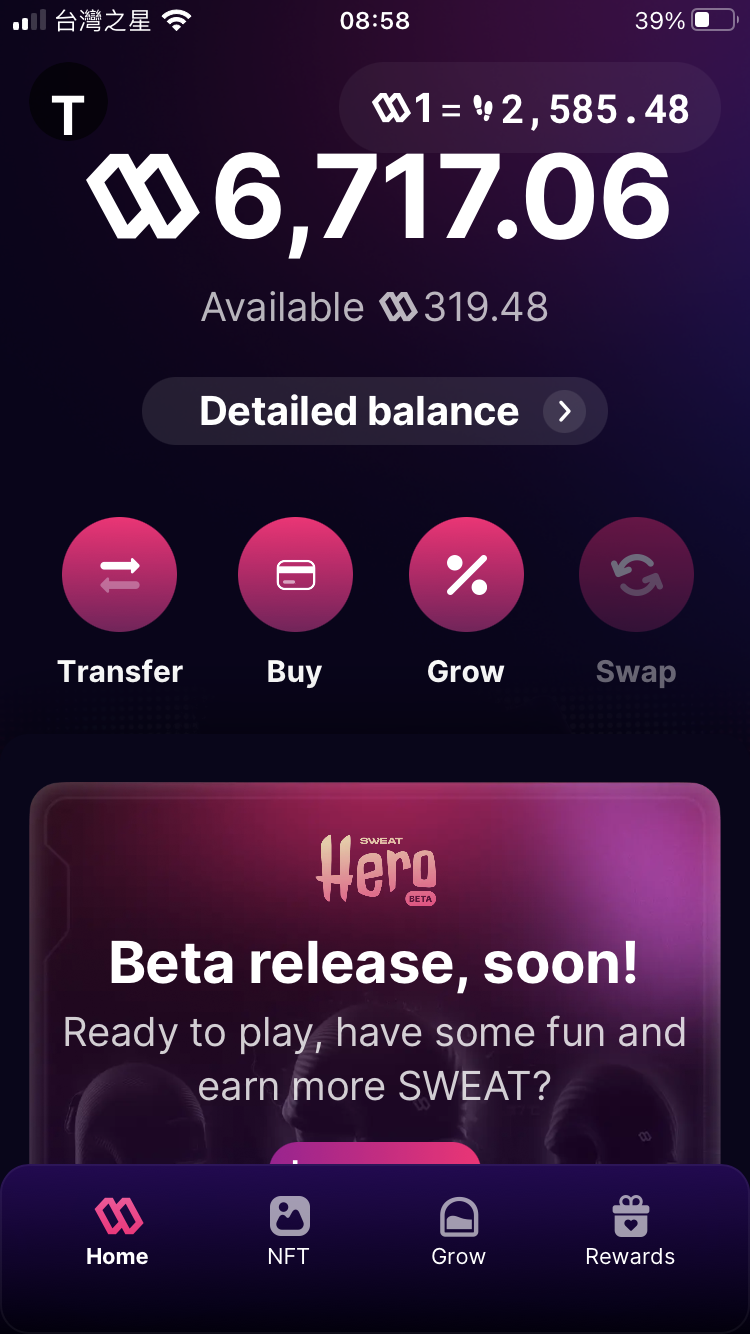Open Detailed balance
The width and height of the screenshot is (750, 1334).
(375, 411)
